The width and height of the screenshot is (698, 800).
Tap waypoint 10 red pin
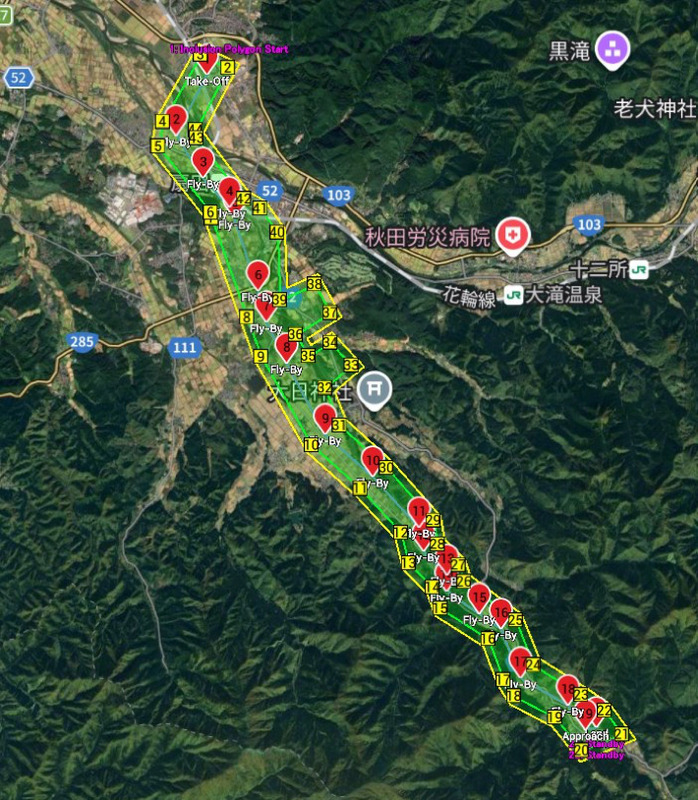click(x=373, y=460)
